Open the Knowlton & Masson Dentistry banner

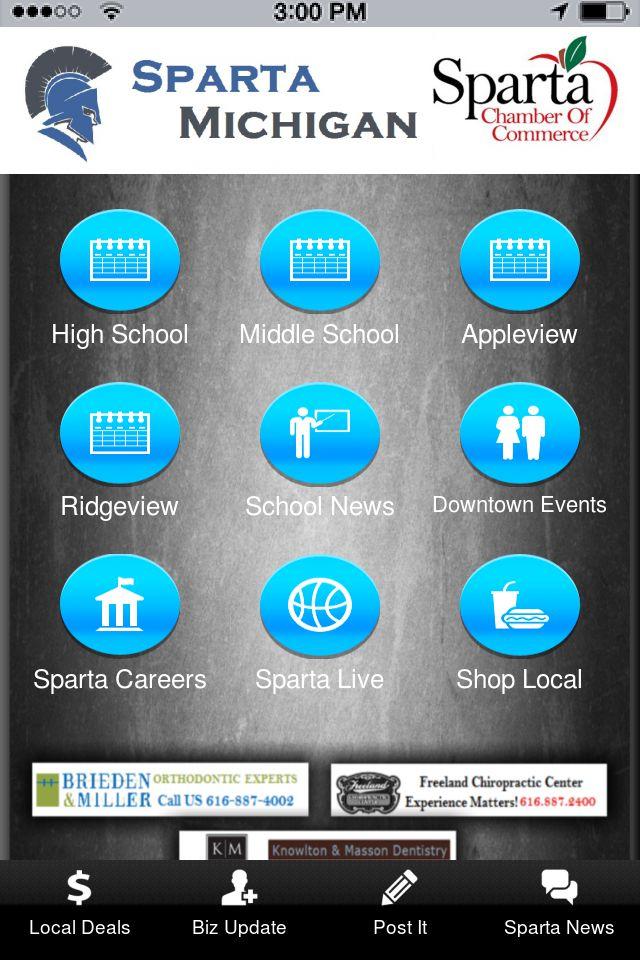(x=318, y=846)
